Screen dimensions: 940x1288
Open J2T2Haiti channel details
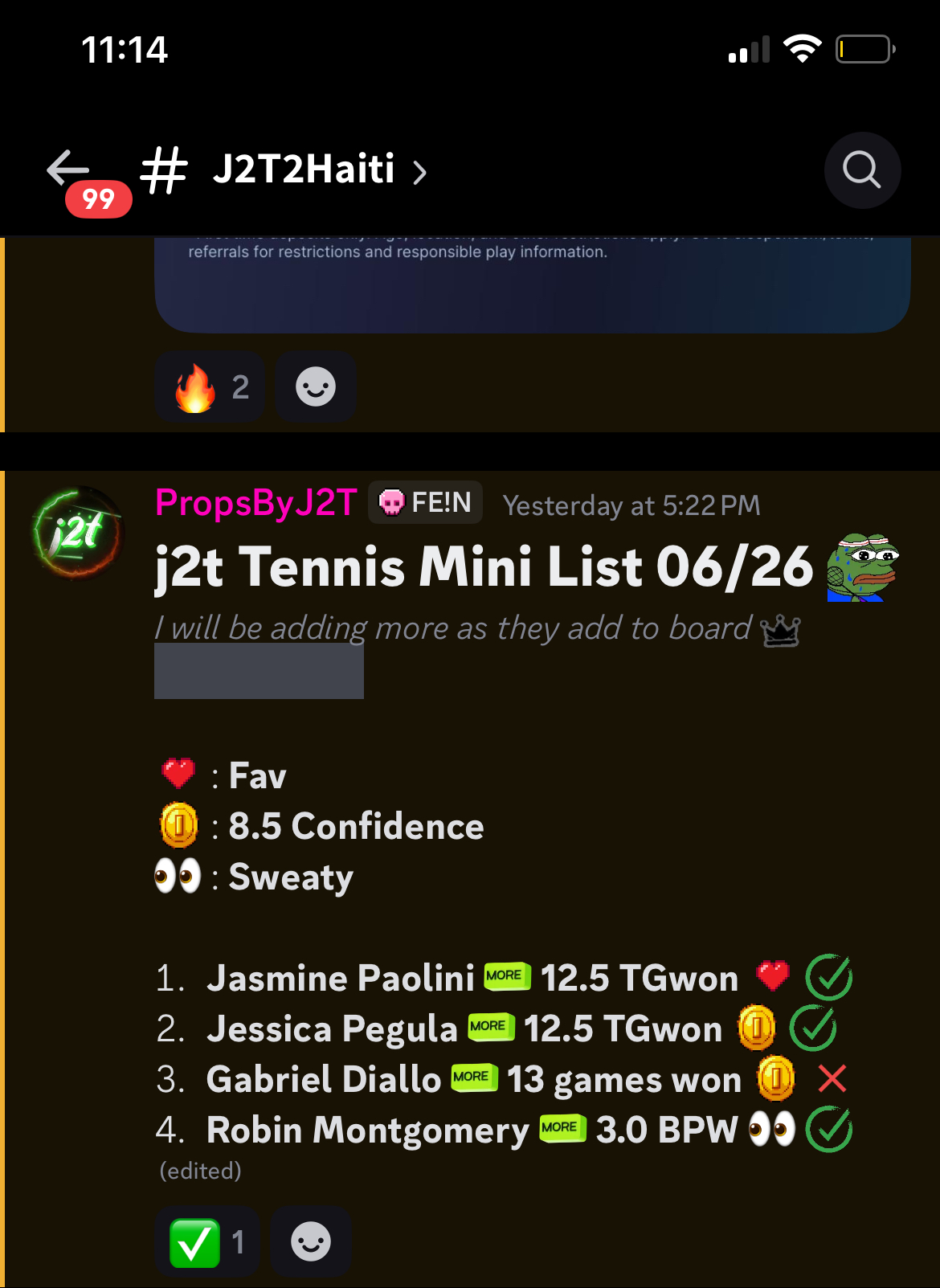click(x=304, y=170)
